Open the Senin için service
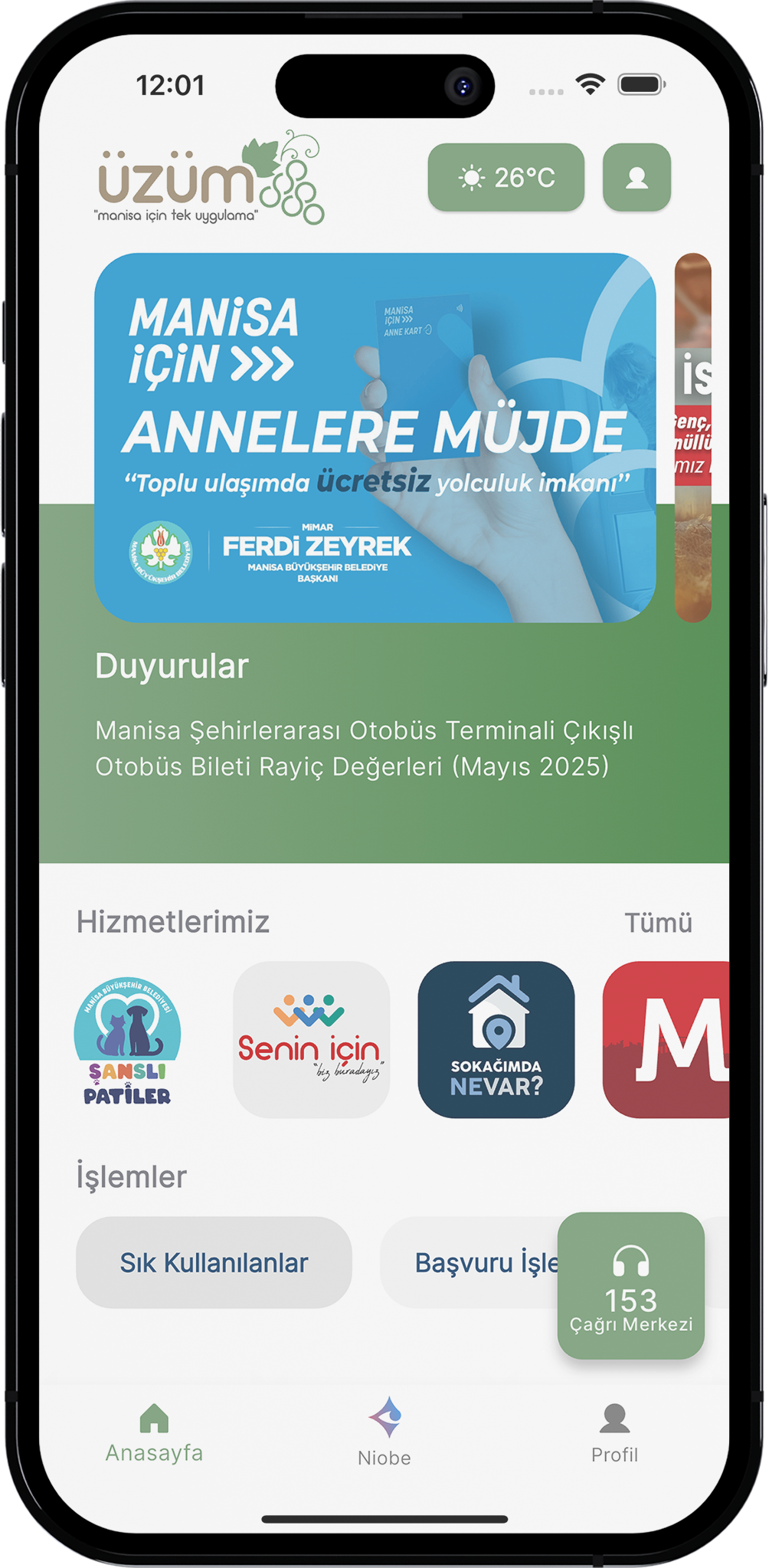769x1568 pixels. tap(311, 1040)
